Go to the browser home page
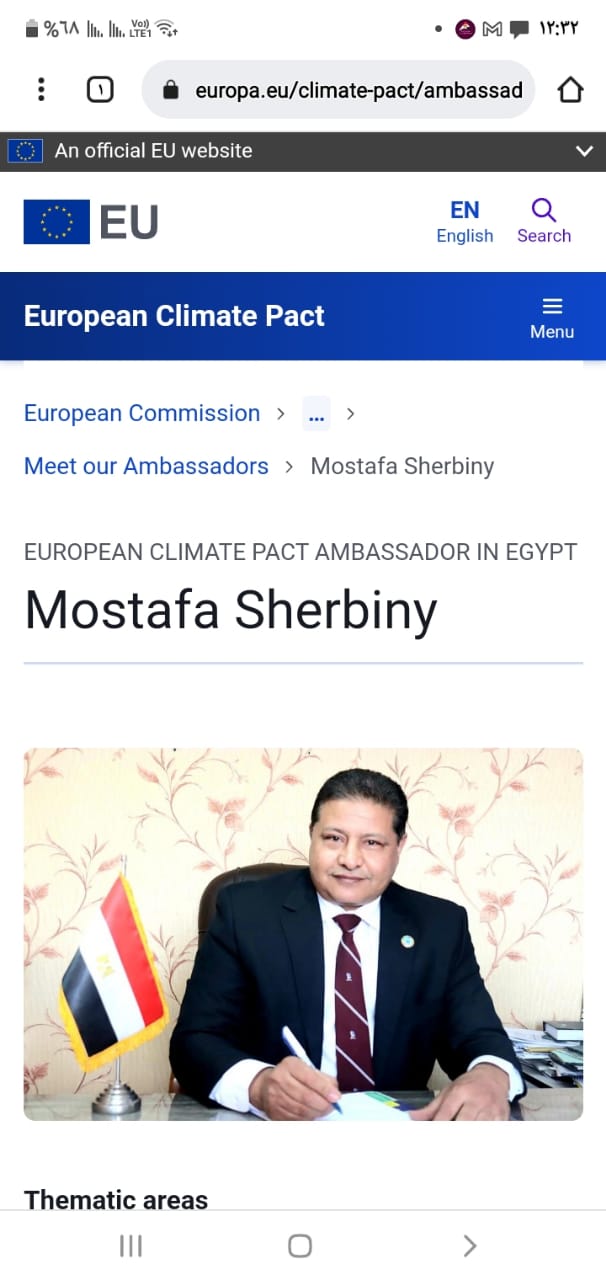Viewport: 606px width, 1280px height. point(570,90)
